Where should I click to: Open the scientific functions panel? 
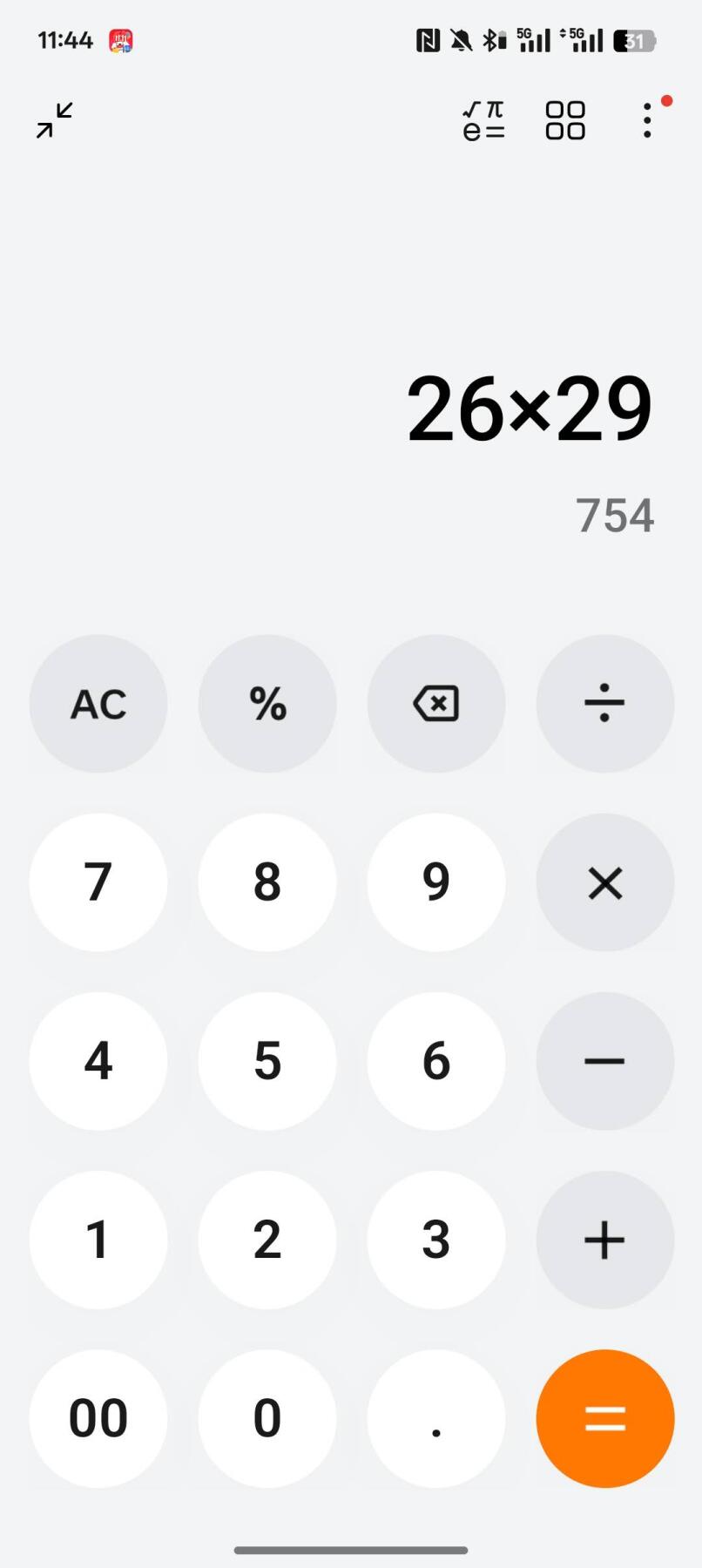483,120
